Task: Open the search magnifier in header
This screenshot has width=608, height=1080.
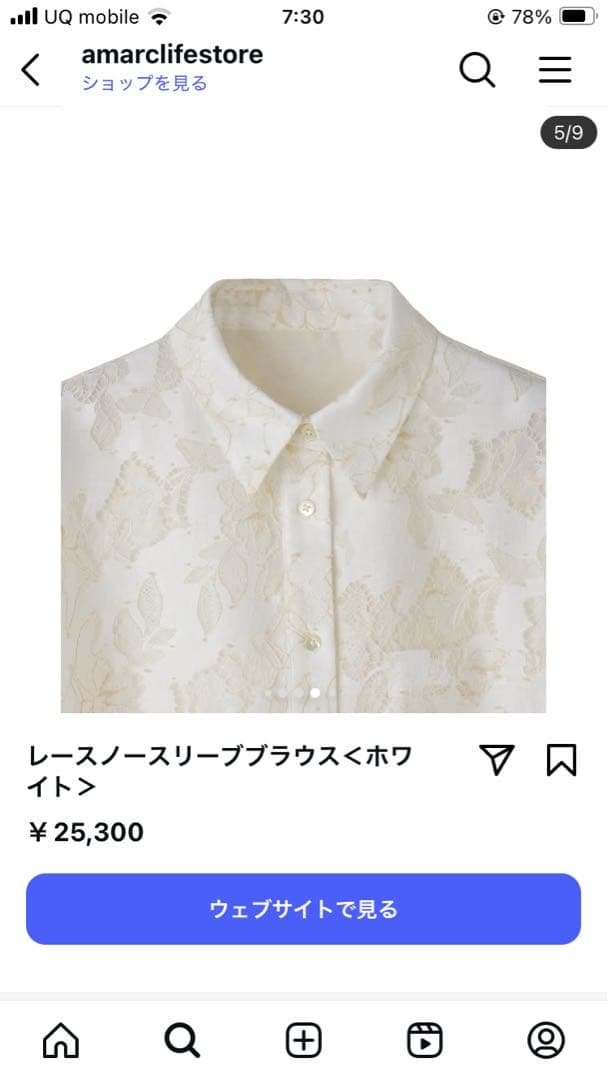Action: (477, 69)
